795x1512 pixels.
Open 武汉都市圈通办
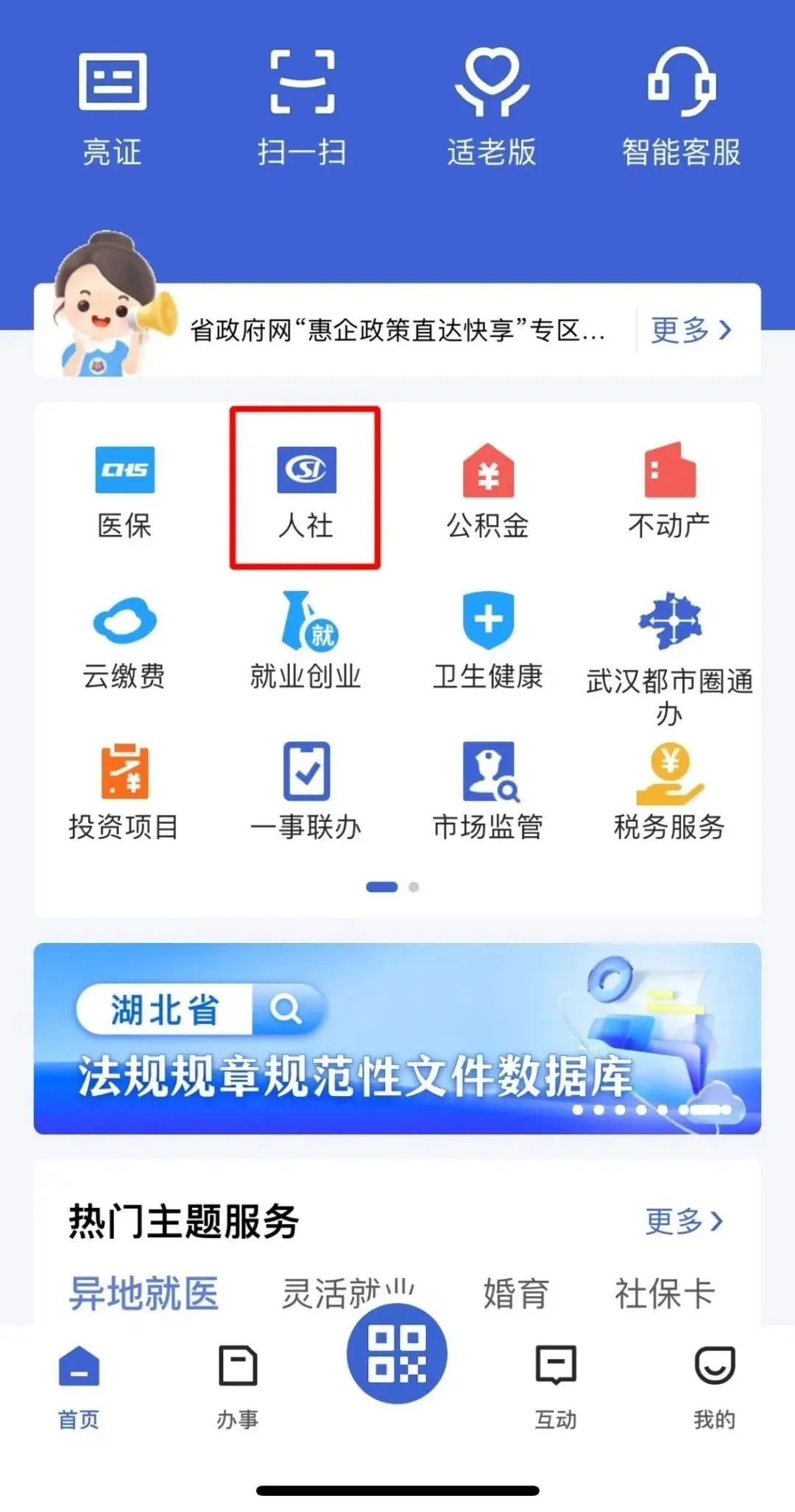pos(668,655)
